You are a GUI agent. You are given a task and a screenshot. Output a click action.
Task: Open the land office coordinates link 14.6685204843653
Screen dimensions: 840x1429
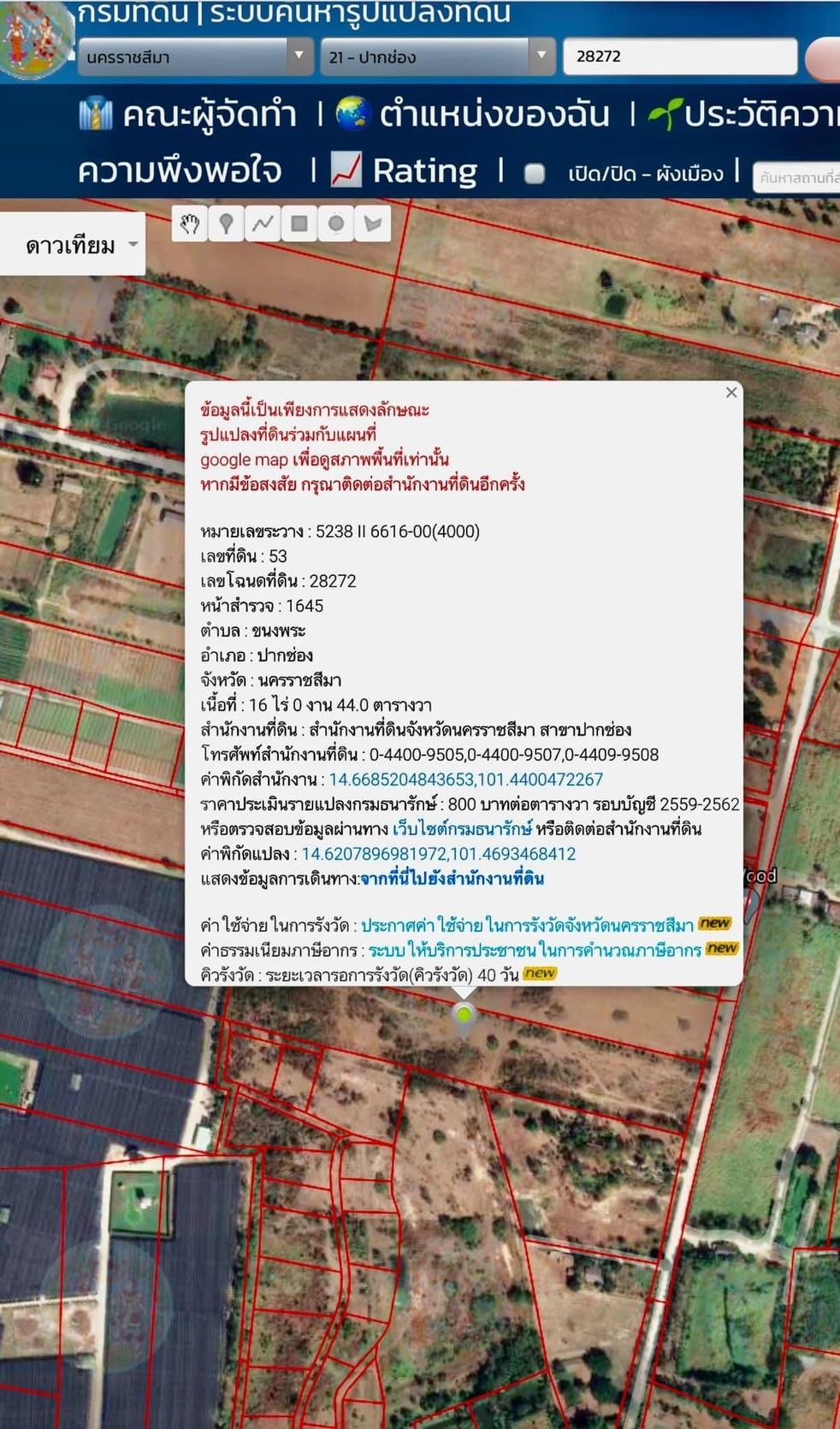[466, 780]
